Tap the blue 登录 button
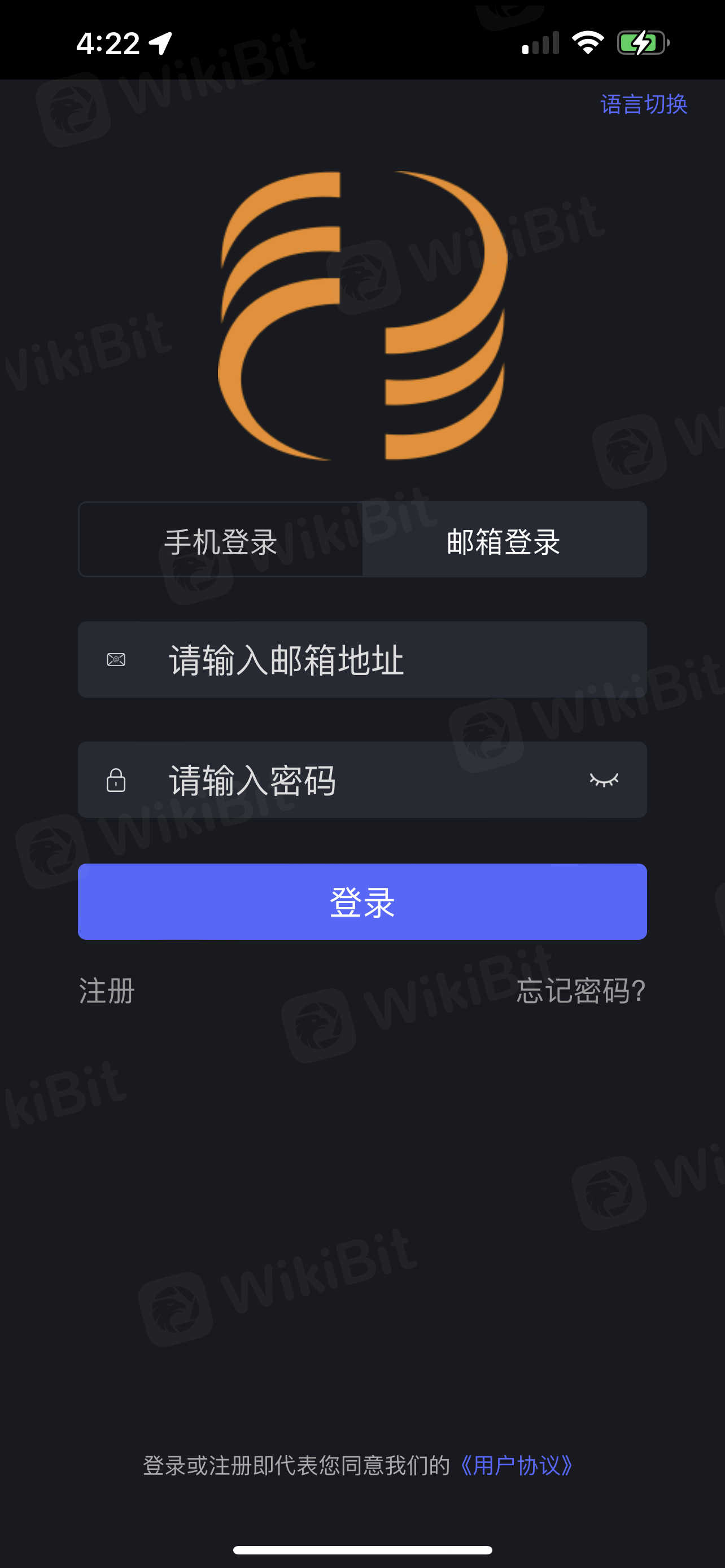 pos(362,901)
